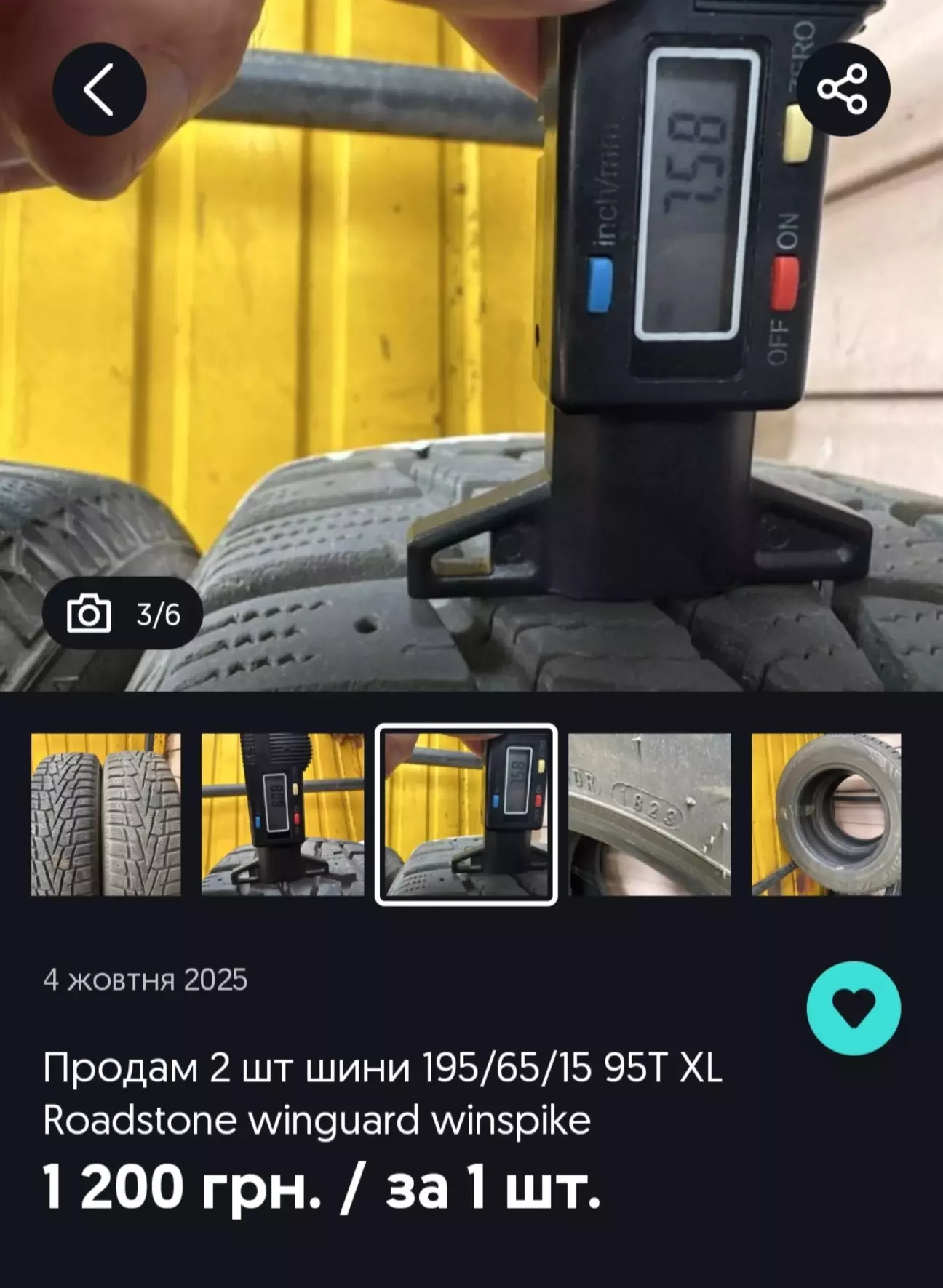Go back using the arrow button
This screenshot has height=1288, width=943.
(x=100, y=89)
